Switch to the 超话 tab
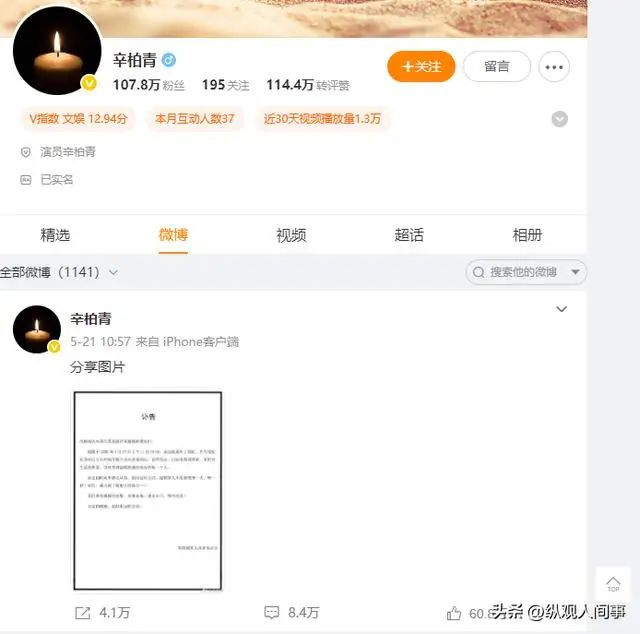This screenshot has width=640, height=634. [x=409, y=235]
